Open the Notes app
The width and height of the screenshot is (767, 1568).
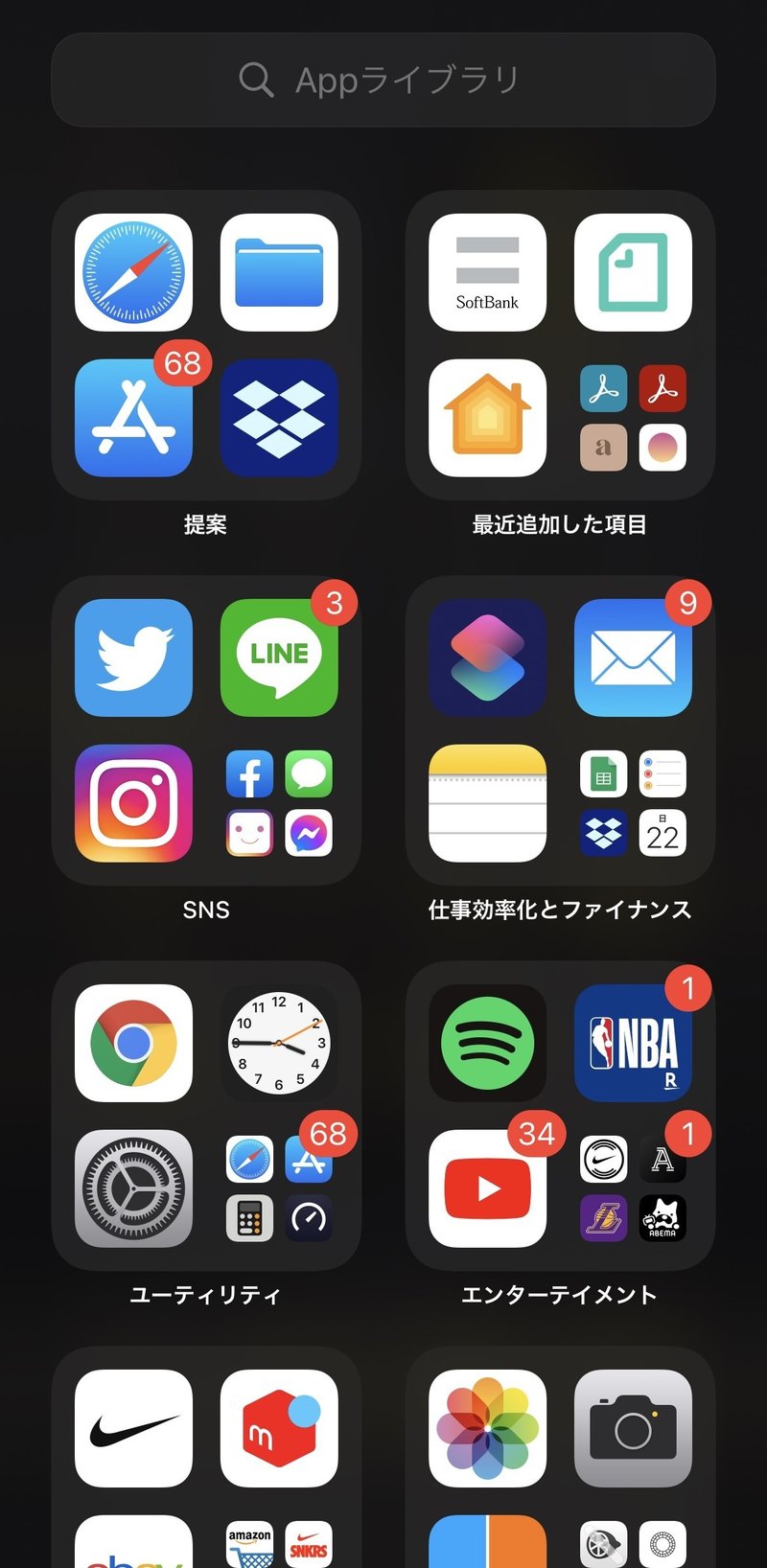[487, 803]
